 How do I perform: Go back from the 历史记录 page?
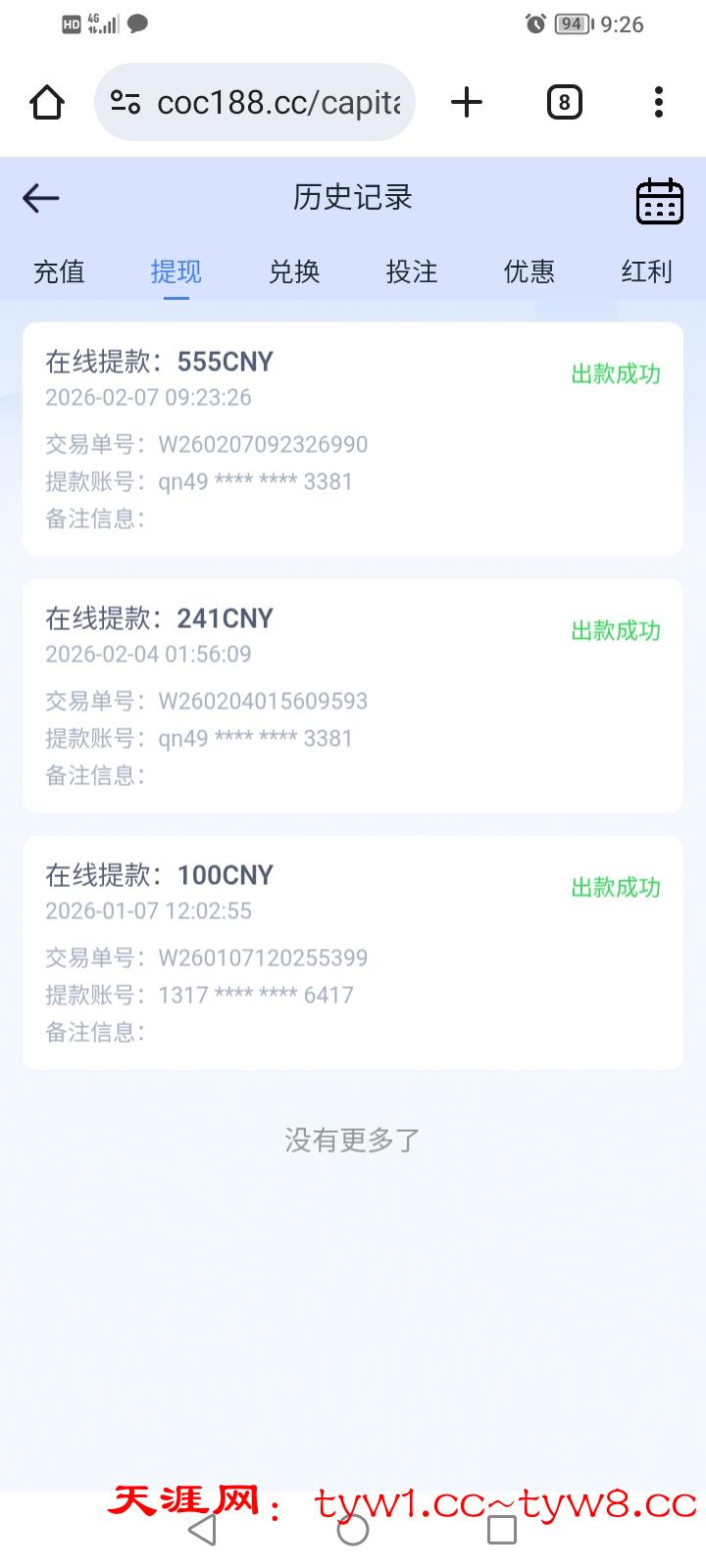(x=41, y=198)
